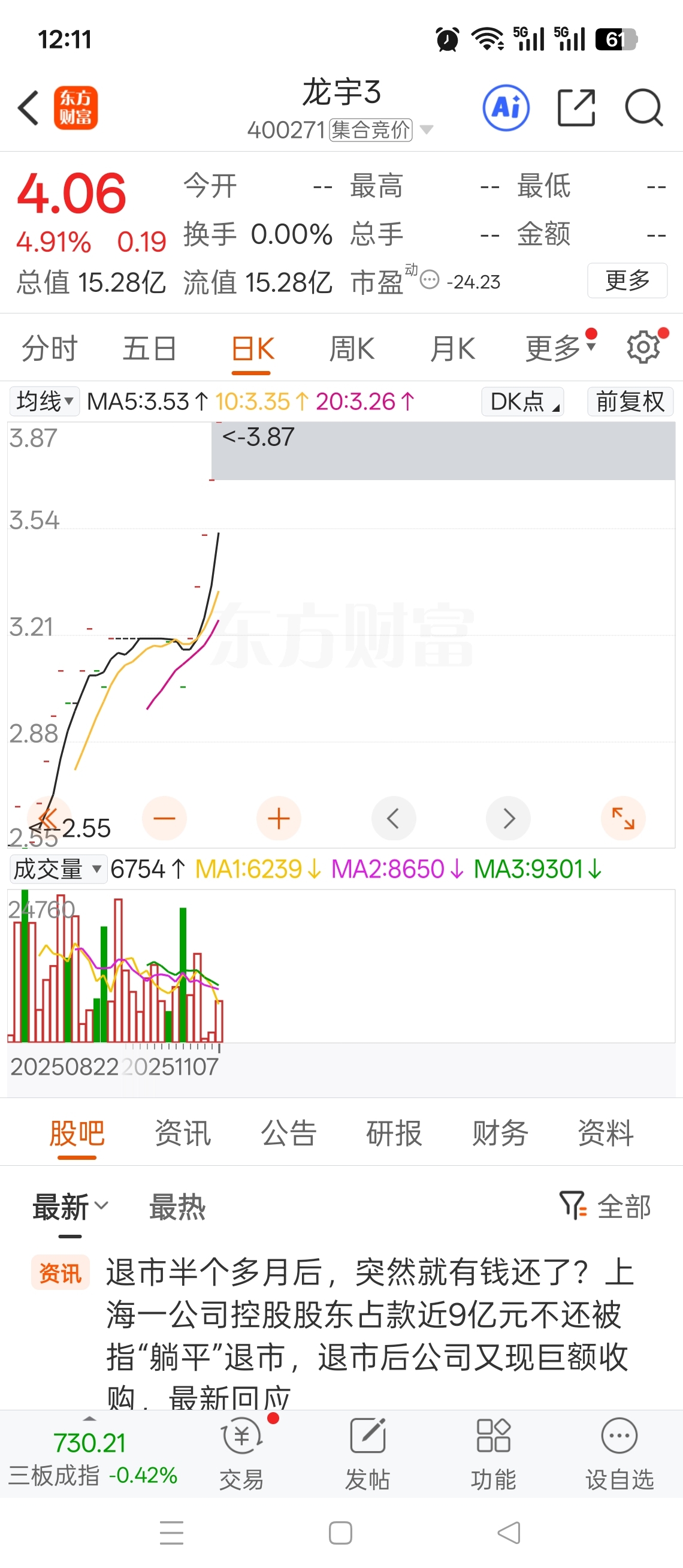683x1568 pixels.
Task: Add this stock via 设自选
Action: [x=619, y=1451]
